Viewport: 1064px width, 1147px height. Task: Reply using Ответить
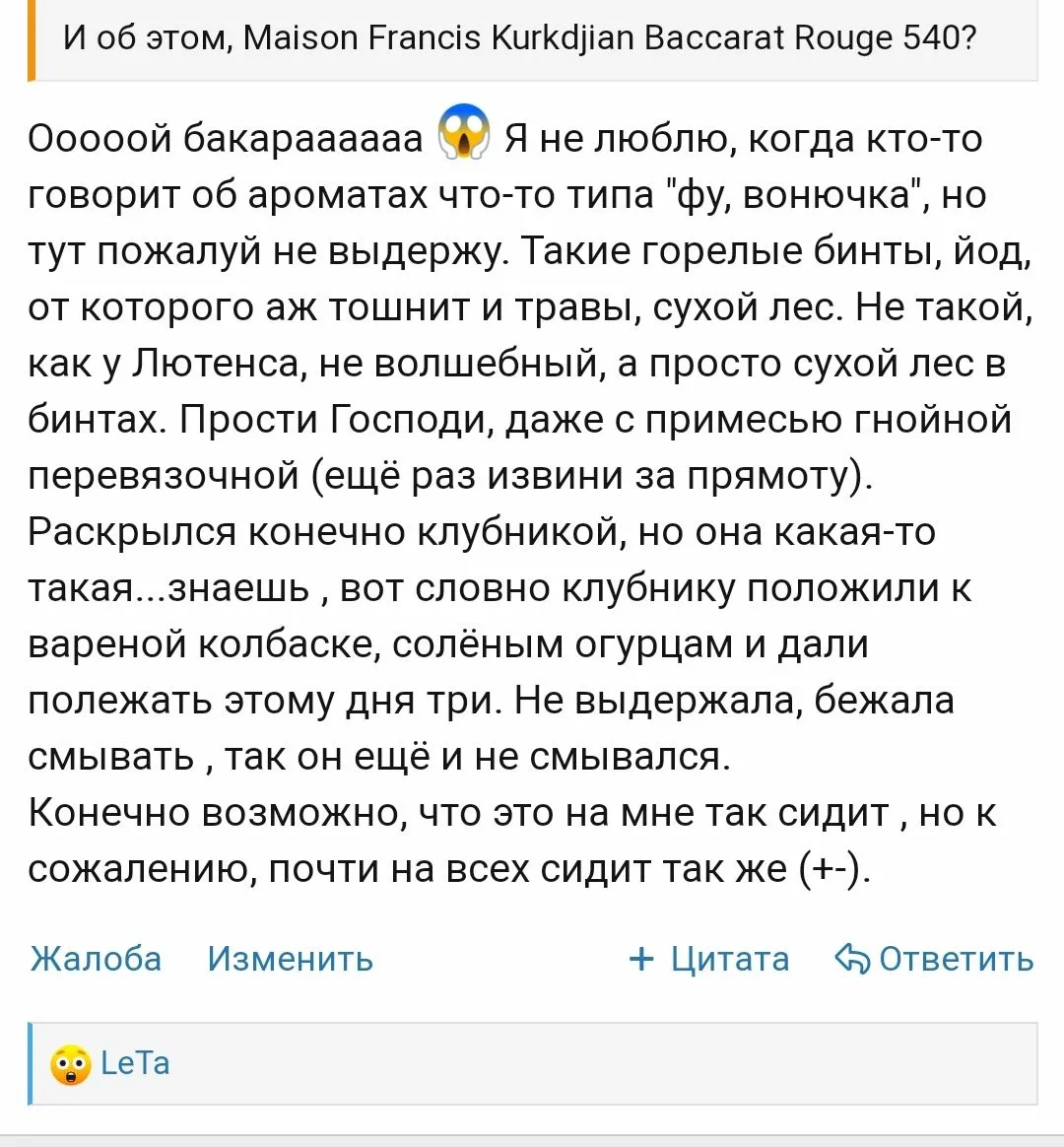coord(934,959)
